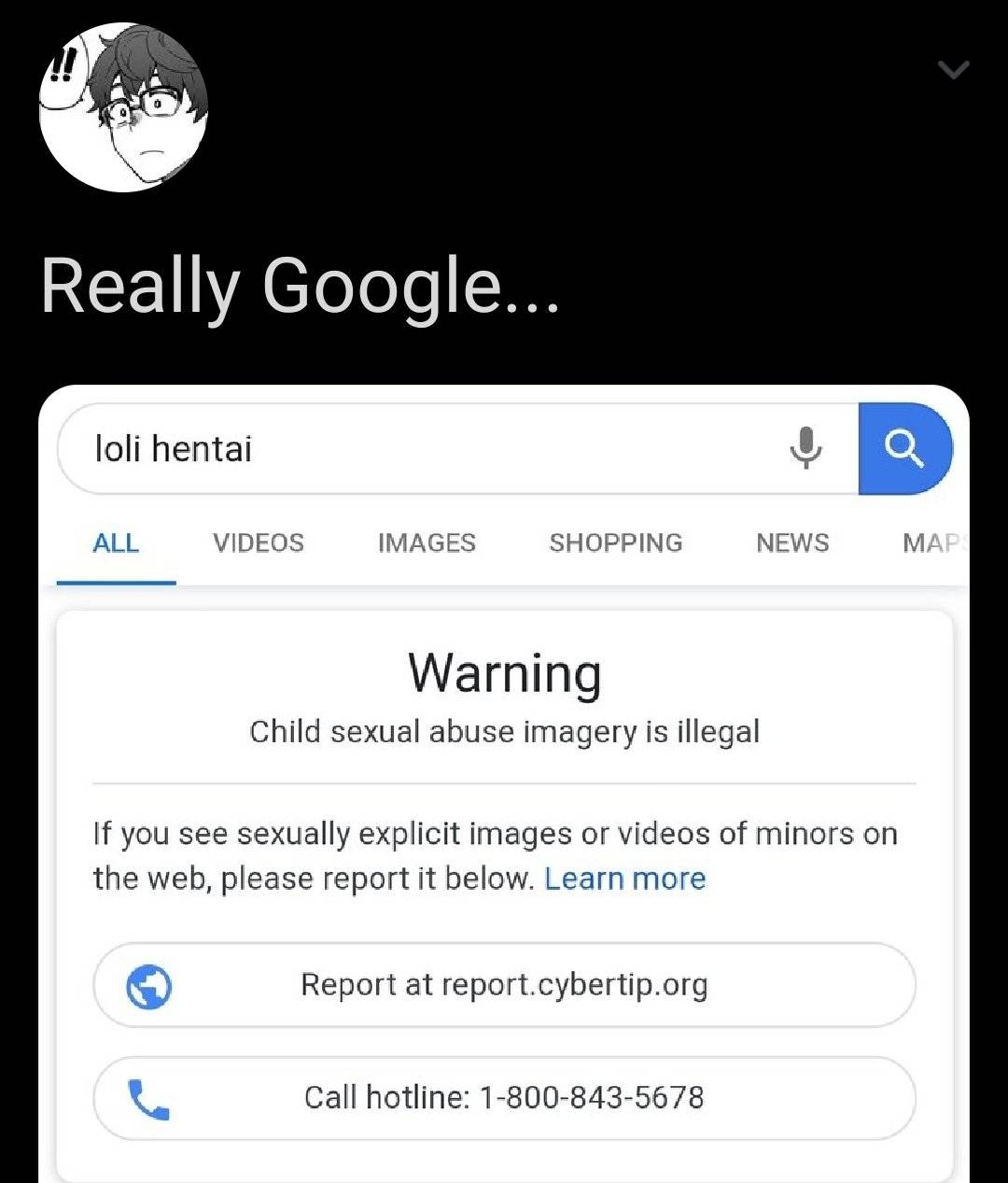Click the phone icon beside the hotline number

152,1098
